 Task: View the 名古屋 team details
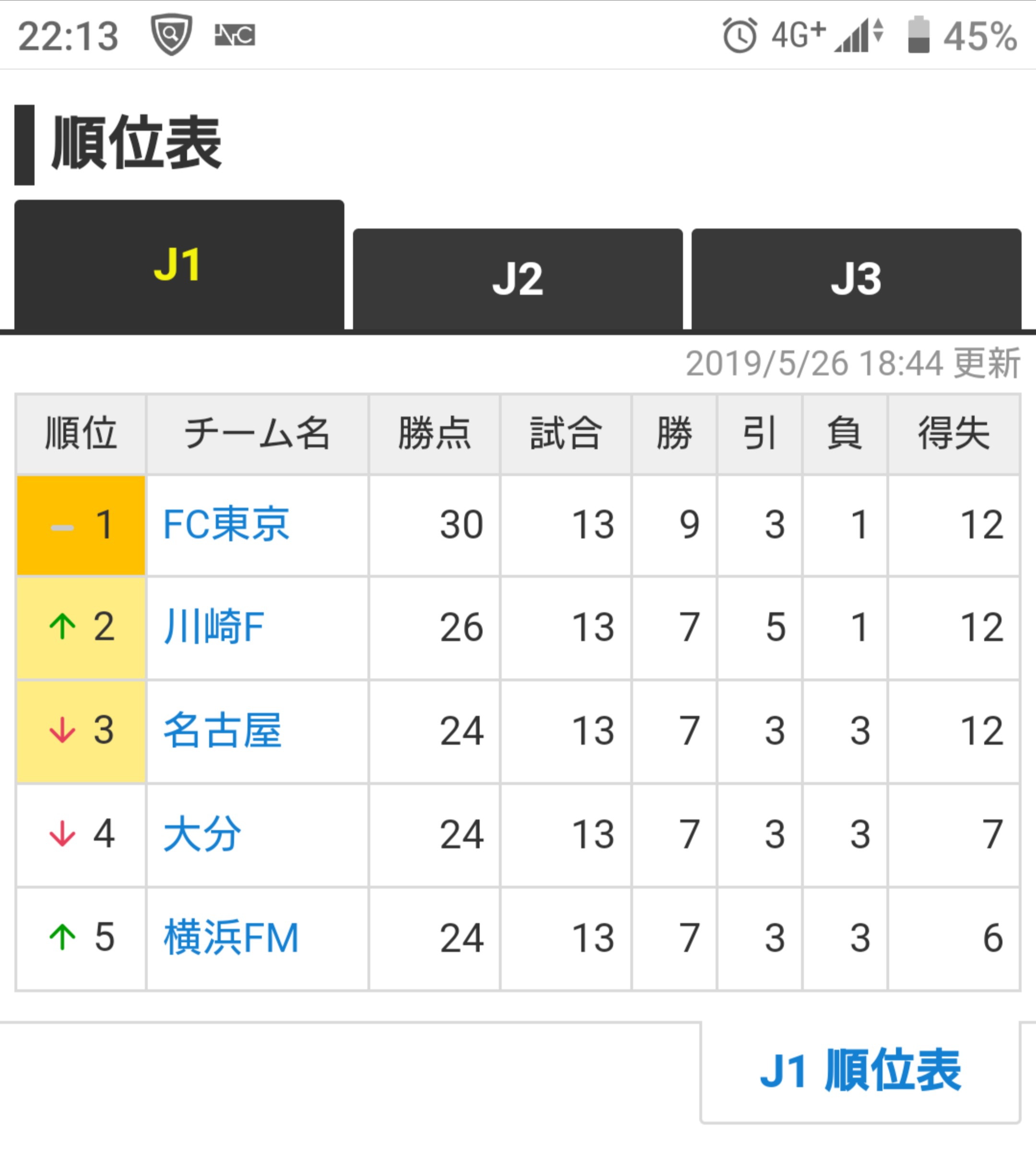pos(223,731)
